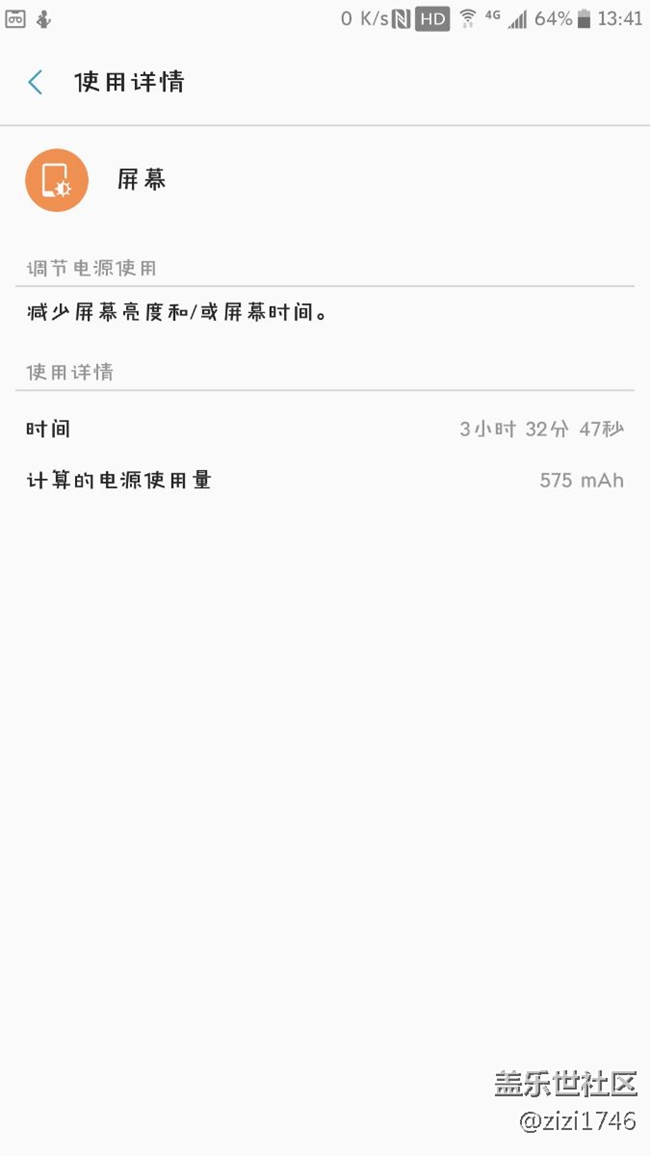Image resolution: width=650 pixels, height=1156 pixels.
Task: Go back from the 使用详情 screen
Action: click(x=36, y=82)
